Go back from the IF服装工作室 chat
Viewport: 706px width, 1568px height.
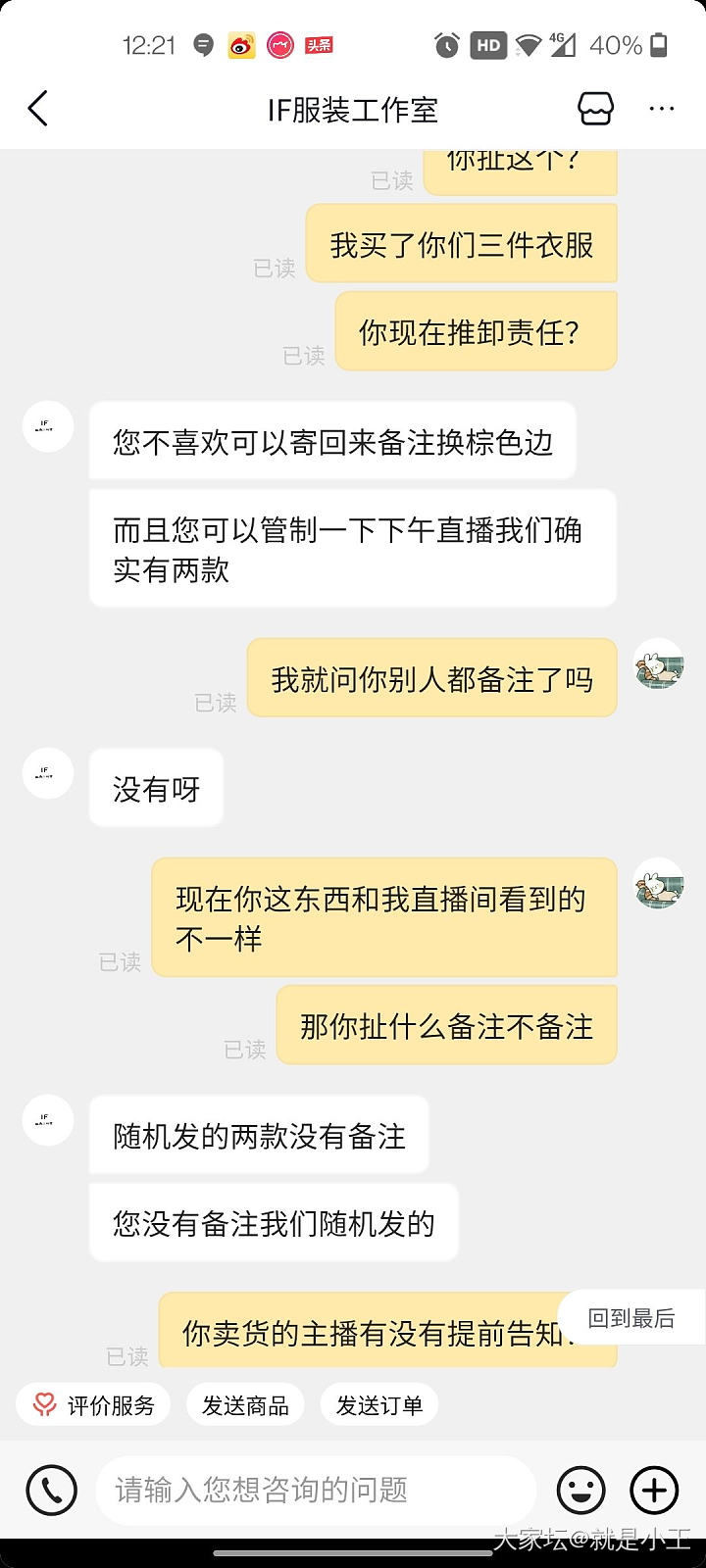[38, 109]
